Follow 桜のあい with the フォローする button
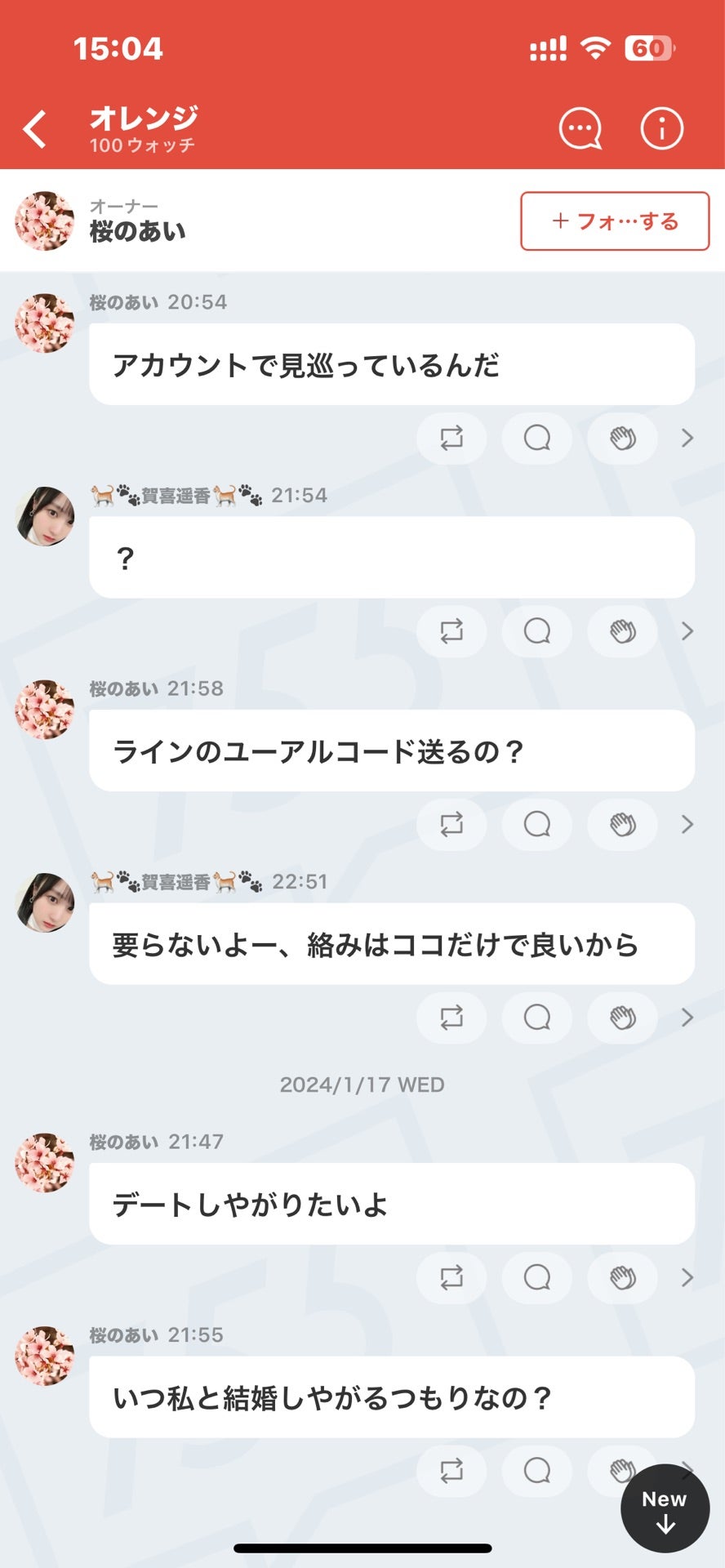Screen dimensions: 725x1568 point(615,220)
